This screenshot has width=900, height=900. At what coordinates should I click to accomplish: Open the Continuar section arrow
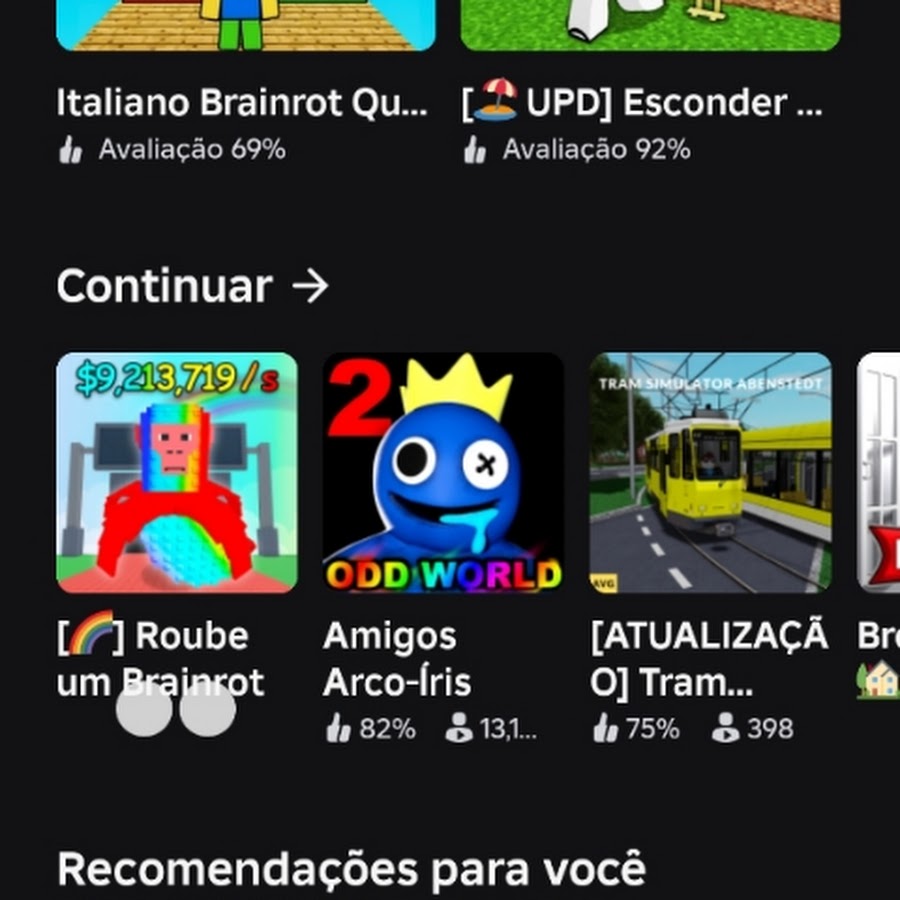[x=310, y=287]
